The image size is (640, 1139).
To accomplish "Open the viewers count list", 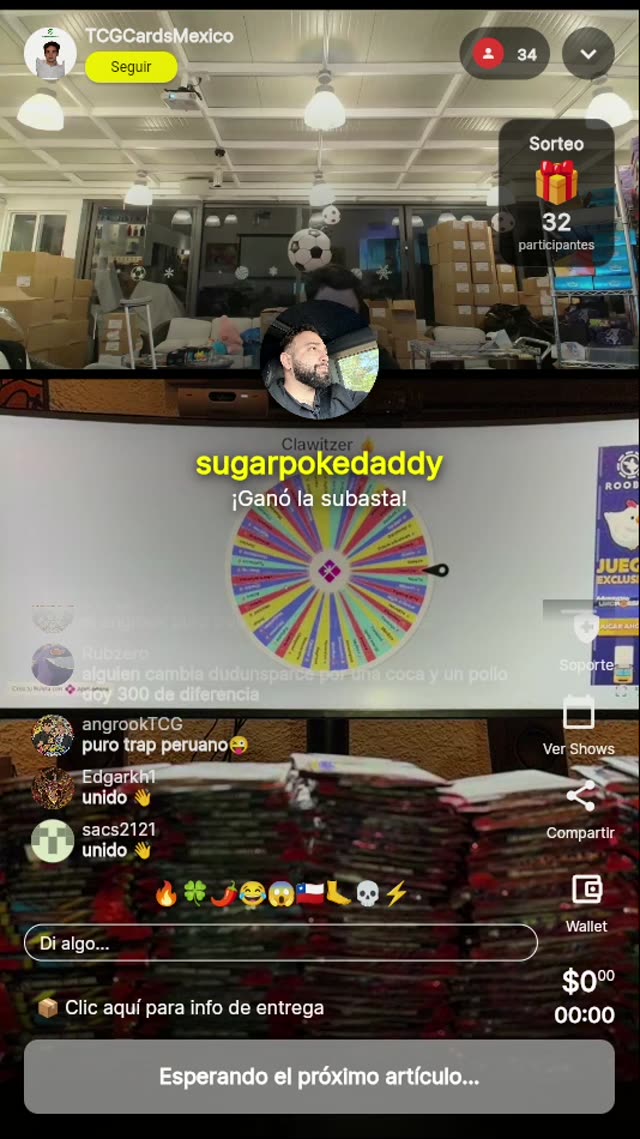I will point(505,54).
